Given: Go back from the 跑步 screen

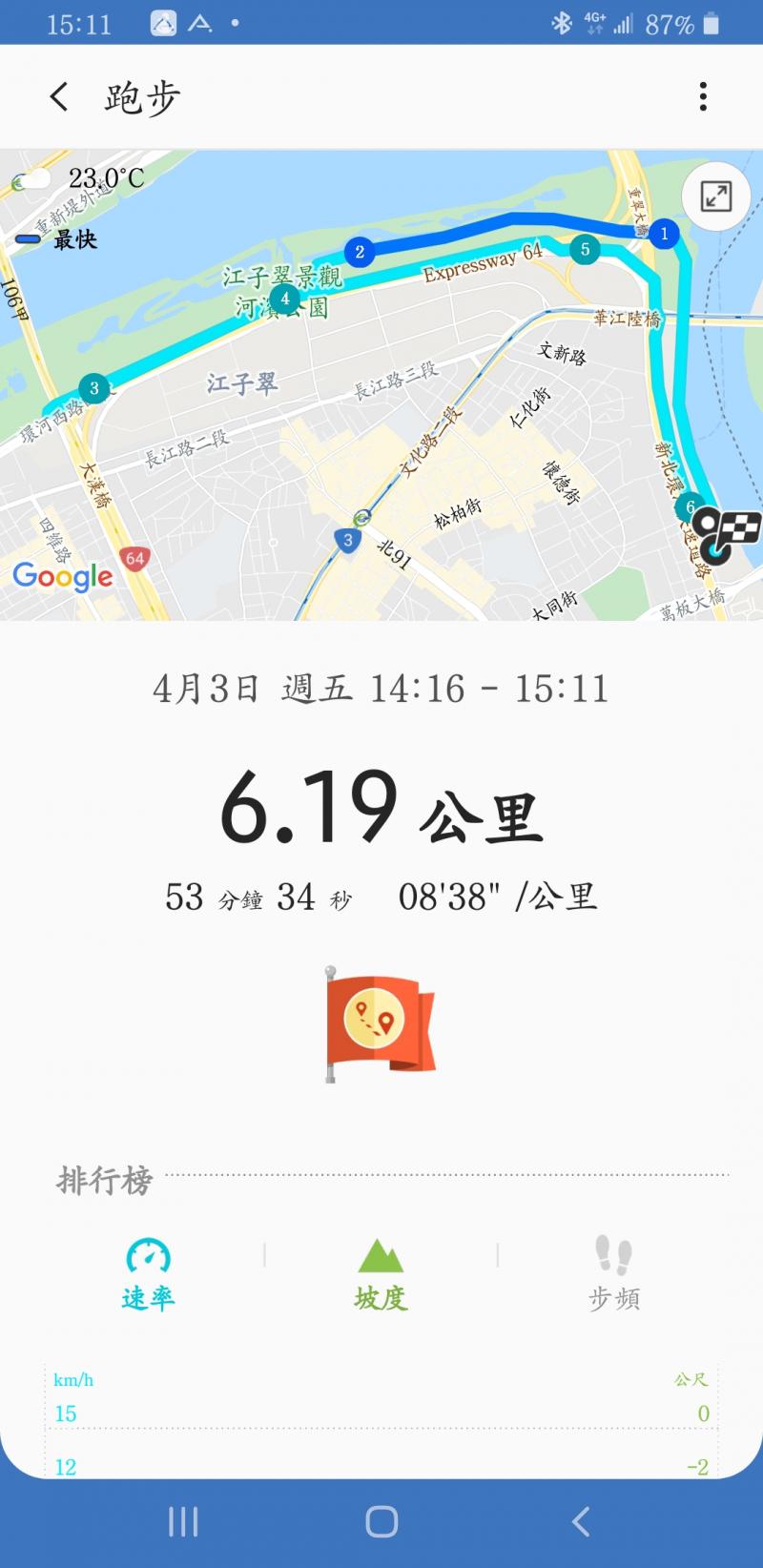Looking at the screenshot, I should point(59,96).
